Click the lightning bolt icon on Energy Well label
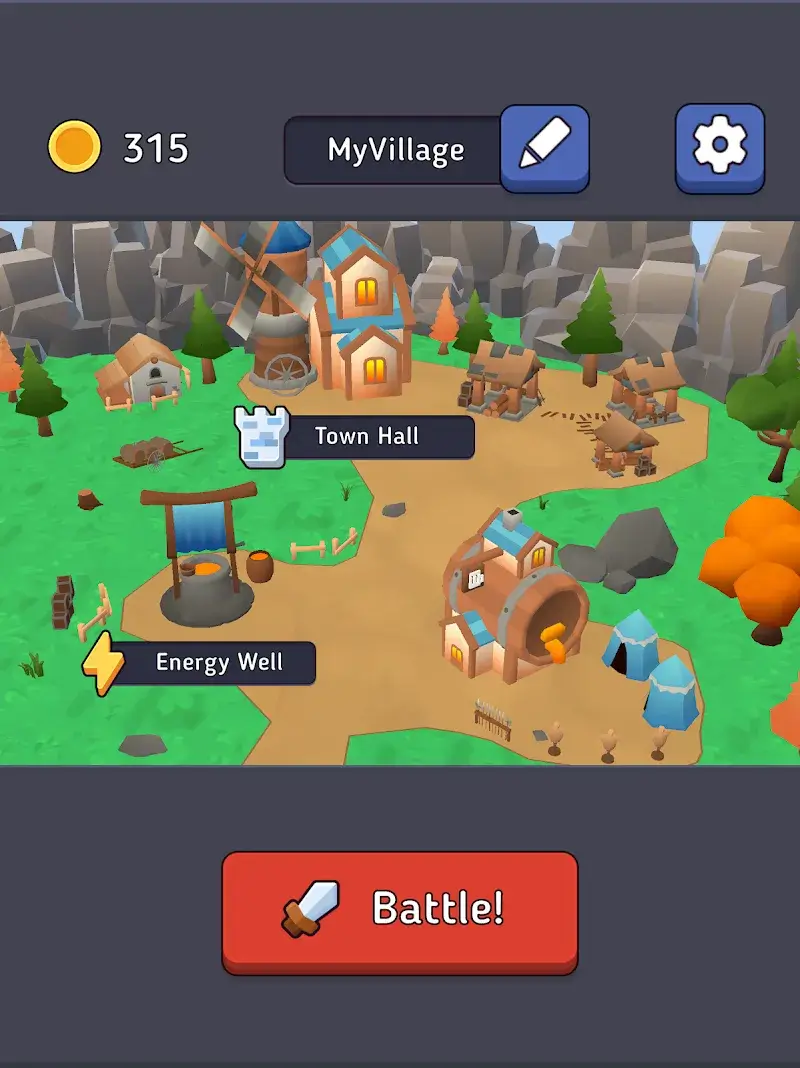 pos(106,660)
